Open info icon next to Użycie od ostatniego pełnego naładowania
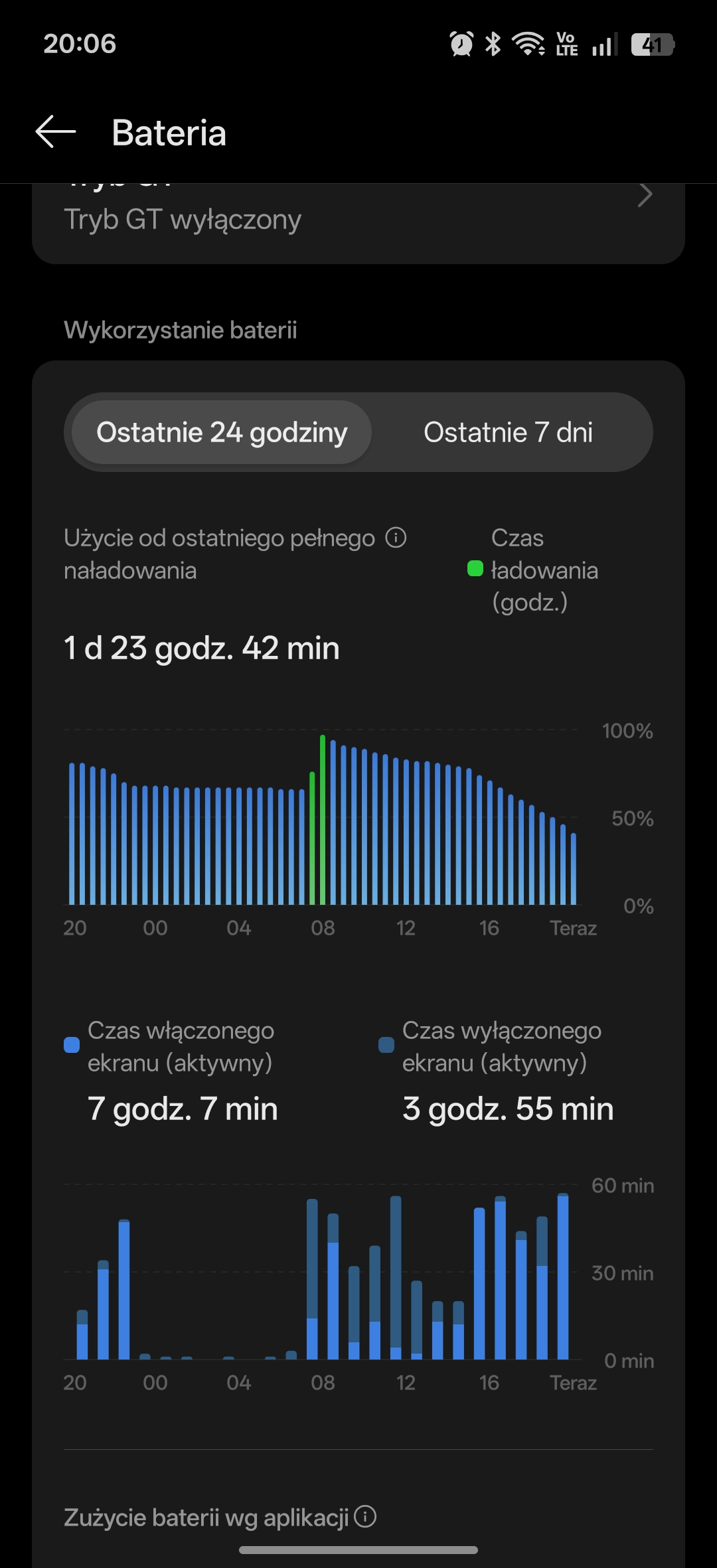717x1568 pixels. coord(396,538)
